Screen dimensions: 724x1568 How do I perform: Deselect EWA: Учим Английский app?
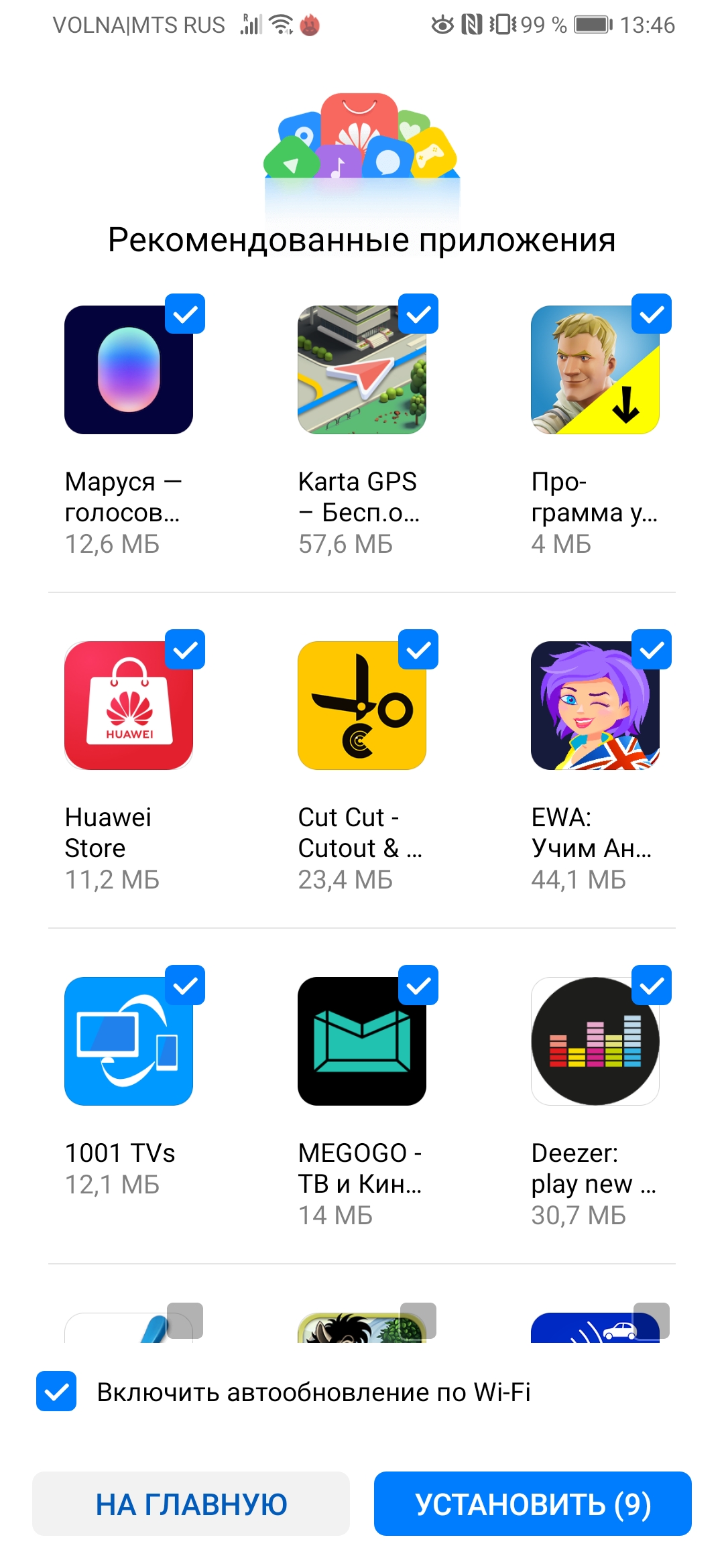pos(652,649)
